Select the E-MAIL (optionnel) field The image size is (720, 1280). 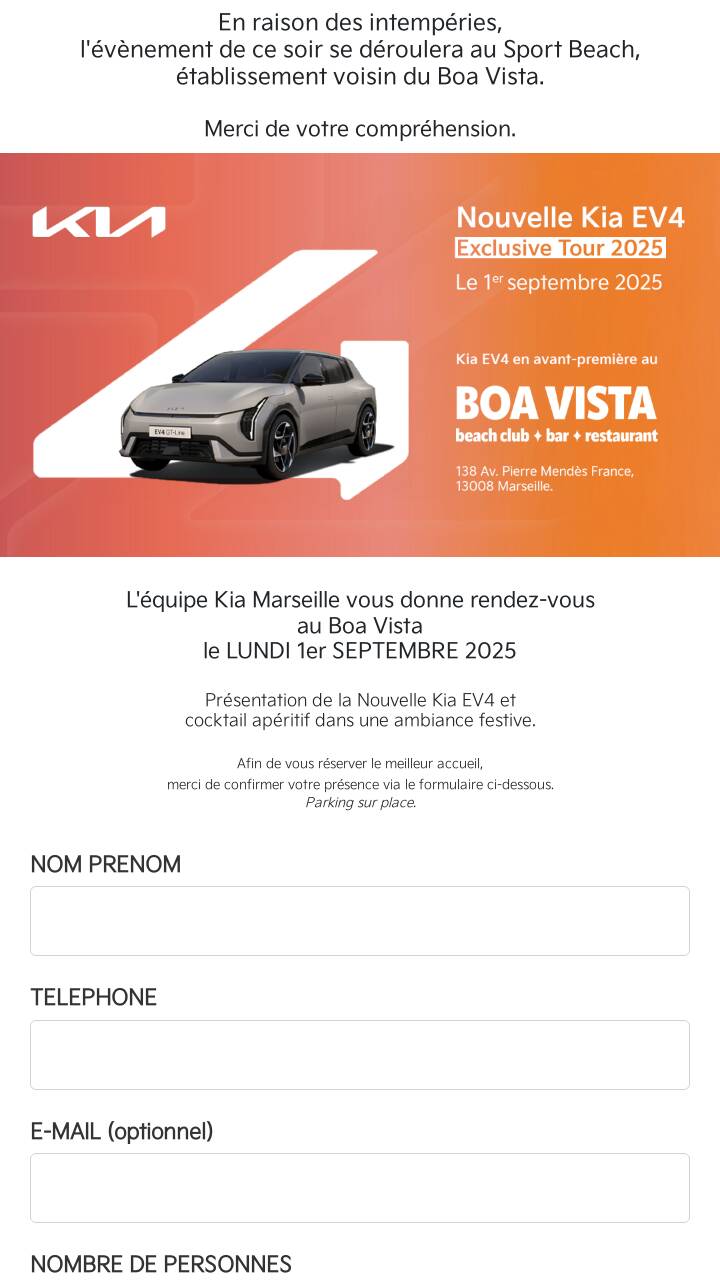[360, 1188]
